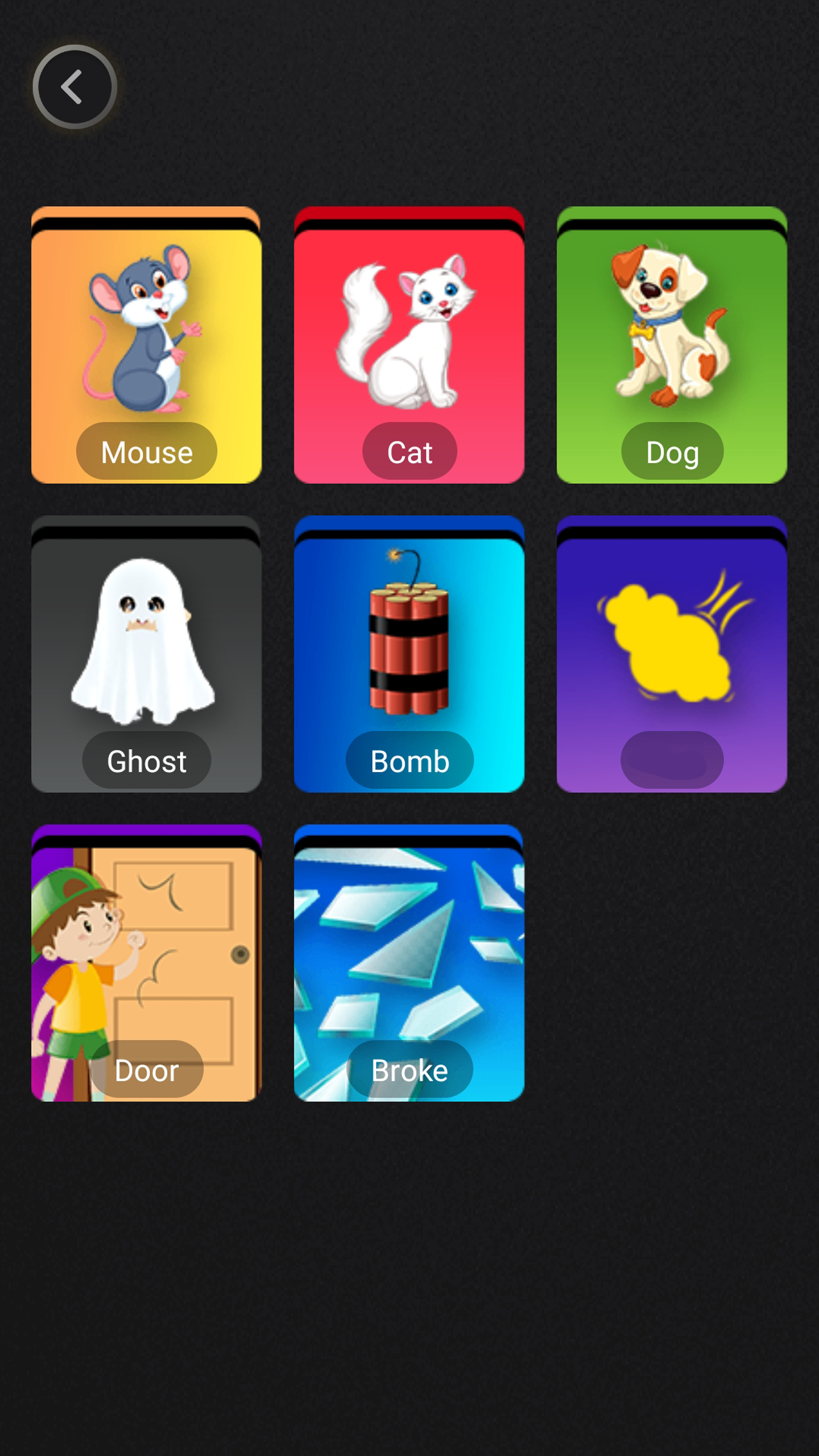Choose the Ghost sound card

point(146,654)
